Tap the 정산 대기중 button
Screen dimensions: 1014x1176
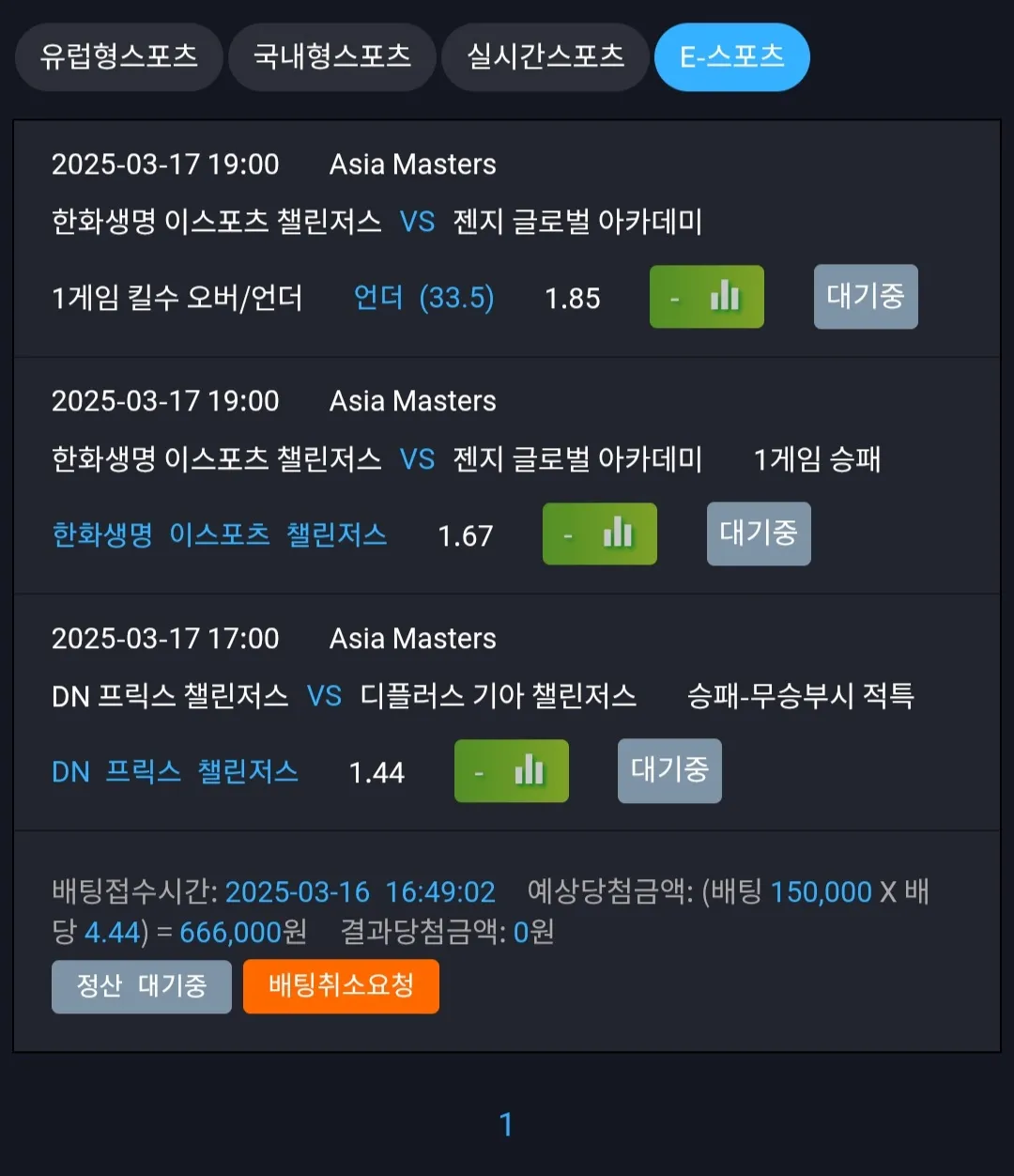(x=142, y=986)
